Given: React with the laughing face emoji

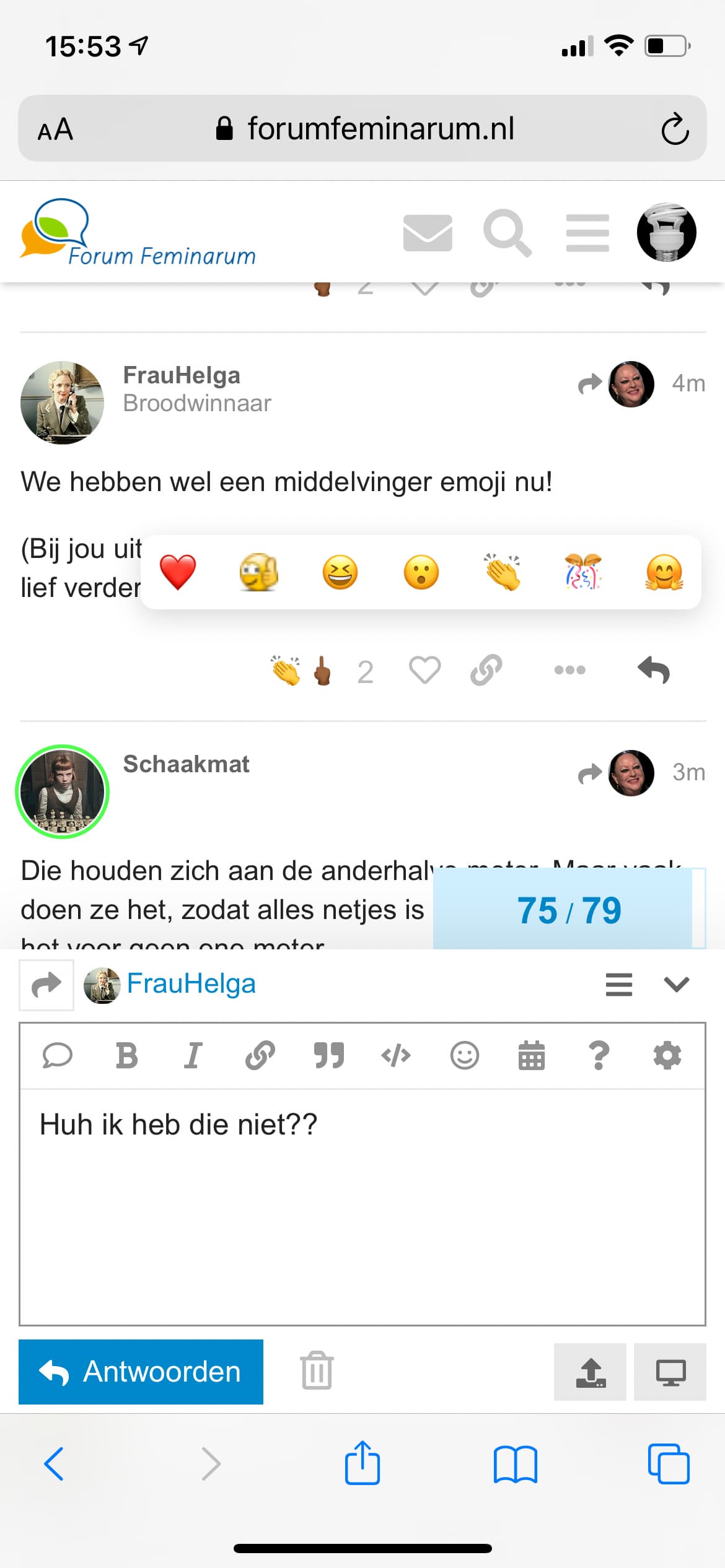Looking at the screenshot, I should [340, 572].
